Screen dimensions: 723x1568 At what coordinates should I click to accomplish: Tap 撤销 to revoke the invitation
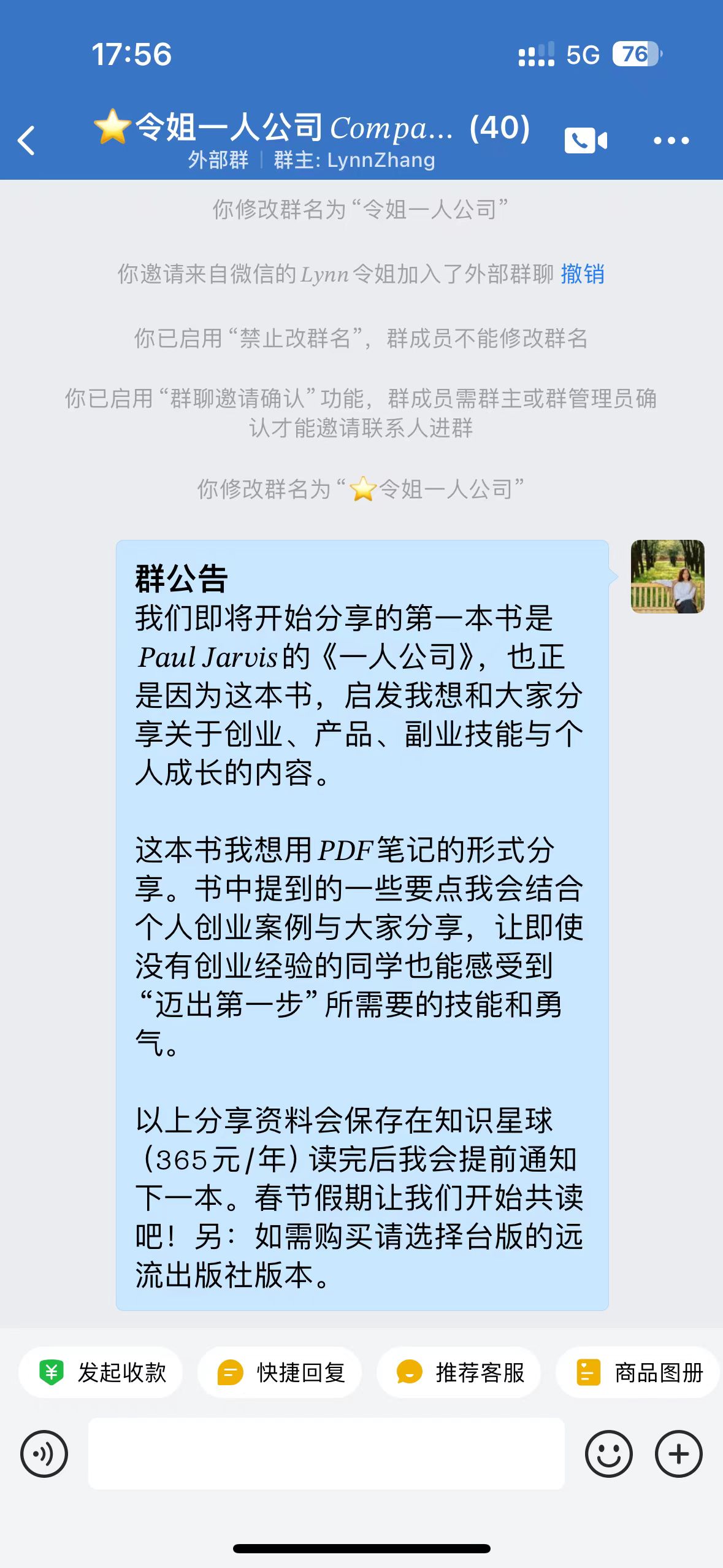coord(582,274)
